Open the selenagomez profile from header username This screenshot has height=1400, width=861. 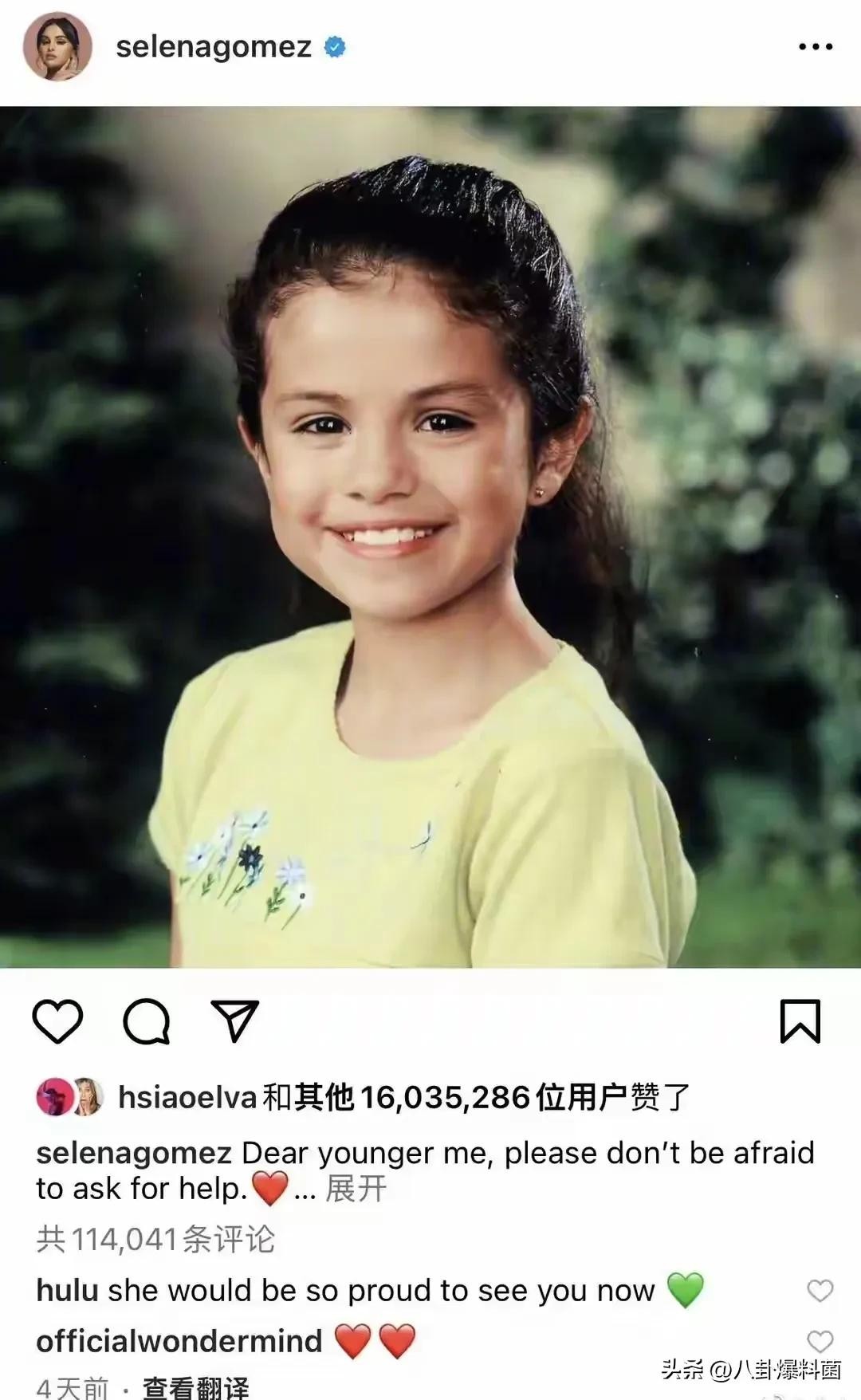point(213,47)
